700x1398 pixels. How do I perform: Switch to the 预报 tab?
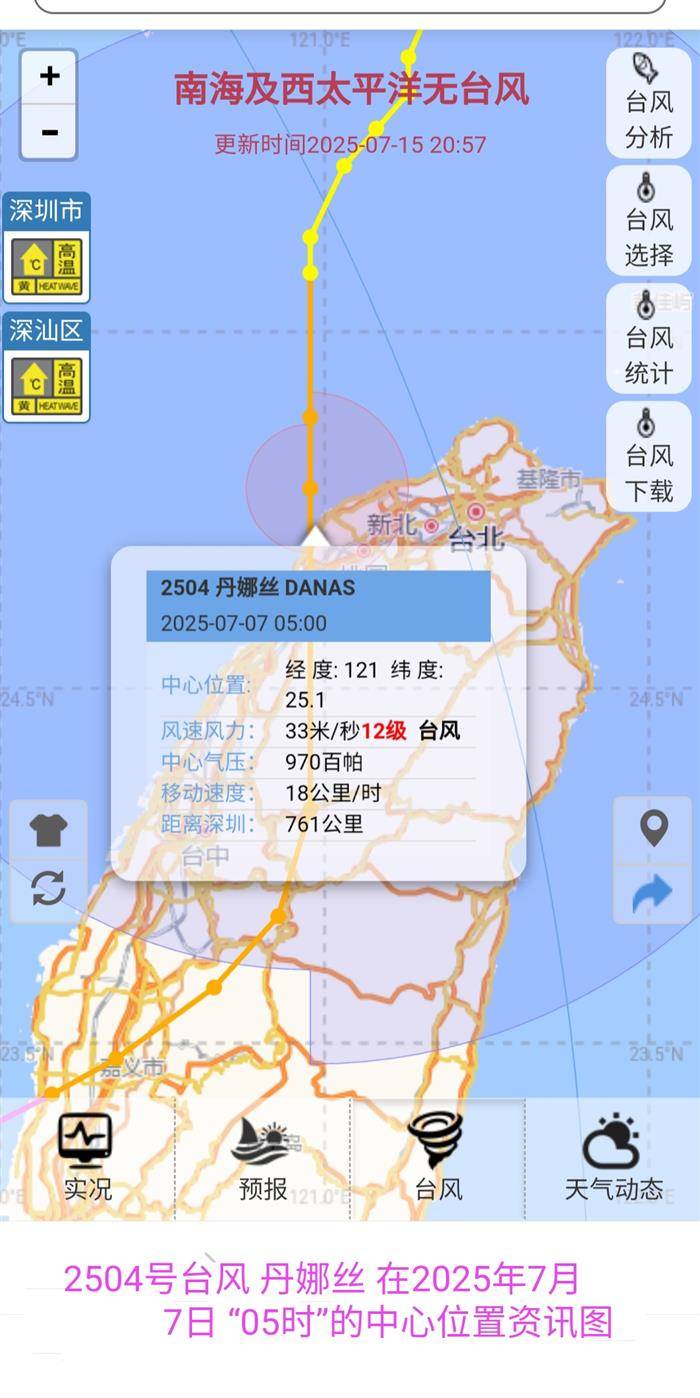263,1158
